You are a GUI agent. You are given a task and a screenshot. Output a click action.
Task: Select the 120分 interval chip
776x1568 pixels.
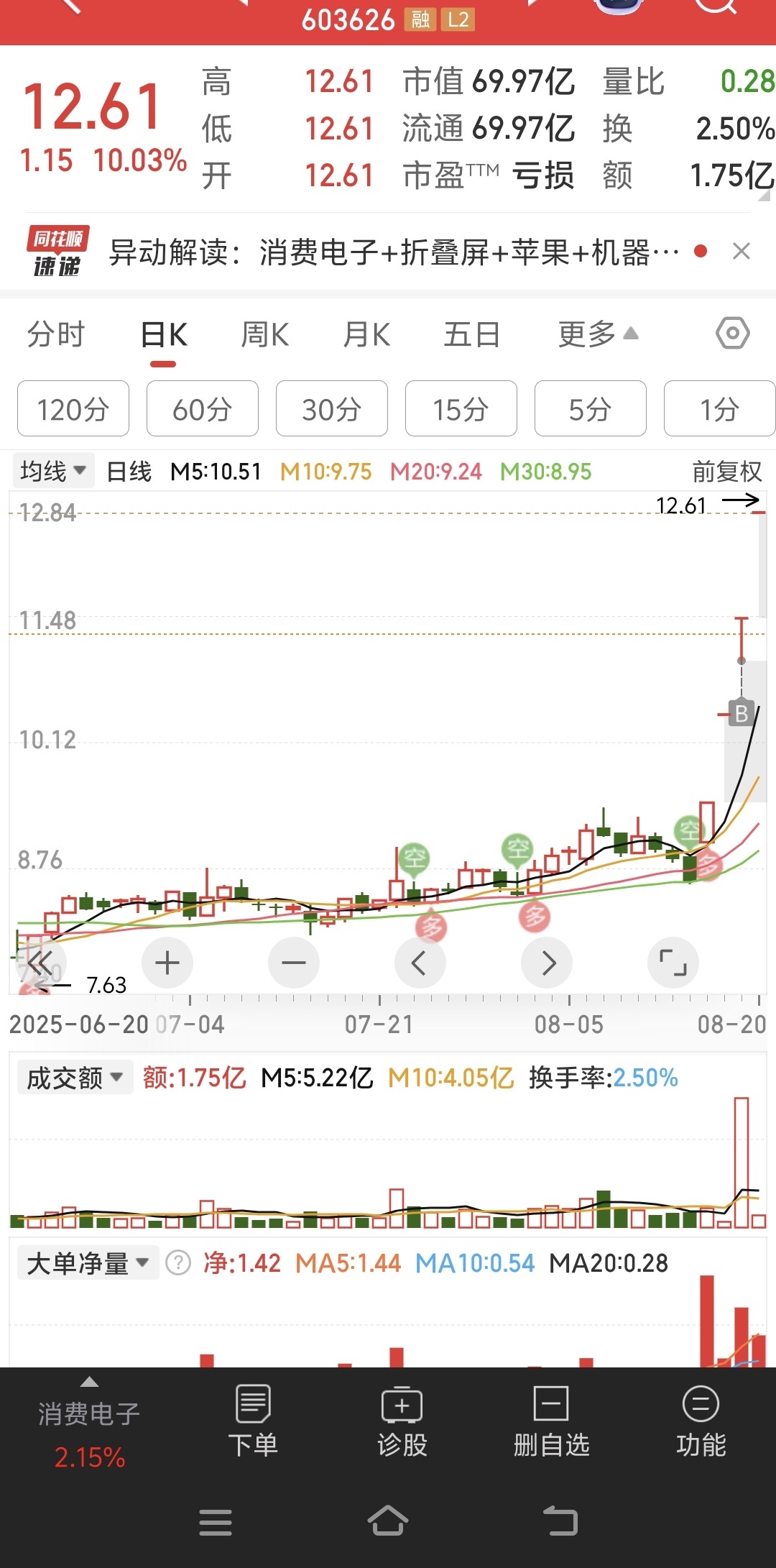73,409
